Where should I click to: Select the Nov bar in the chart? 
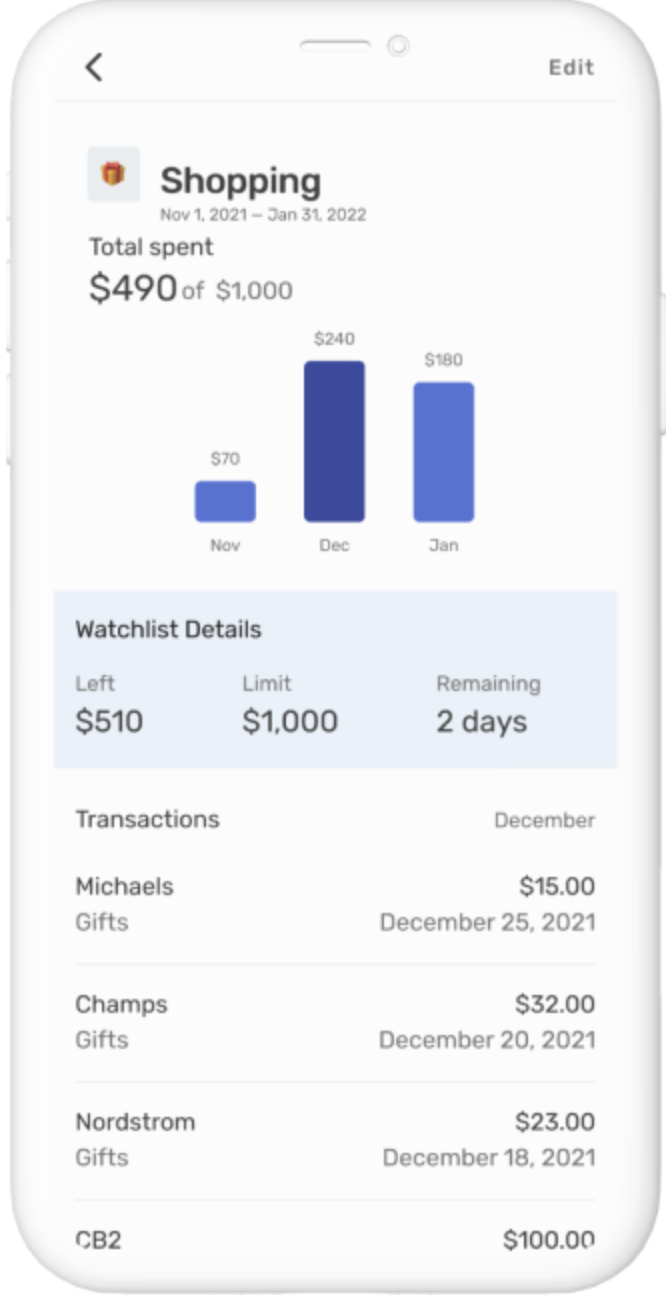225,501
